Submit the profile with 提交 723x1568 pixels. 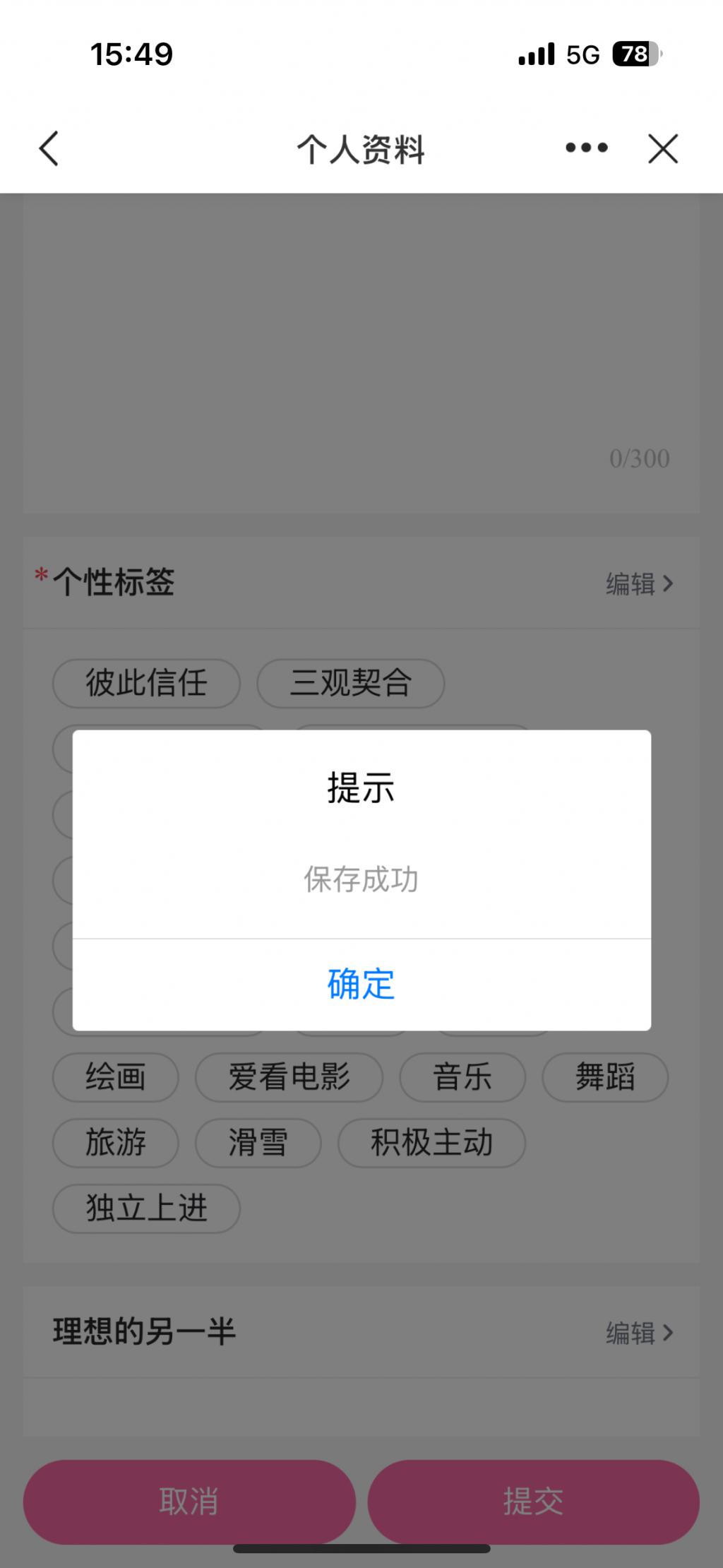[x=533, y=1501]
